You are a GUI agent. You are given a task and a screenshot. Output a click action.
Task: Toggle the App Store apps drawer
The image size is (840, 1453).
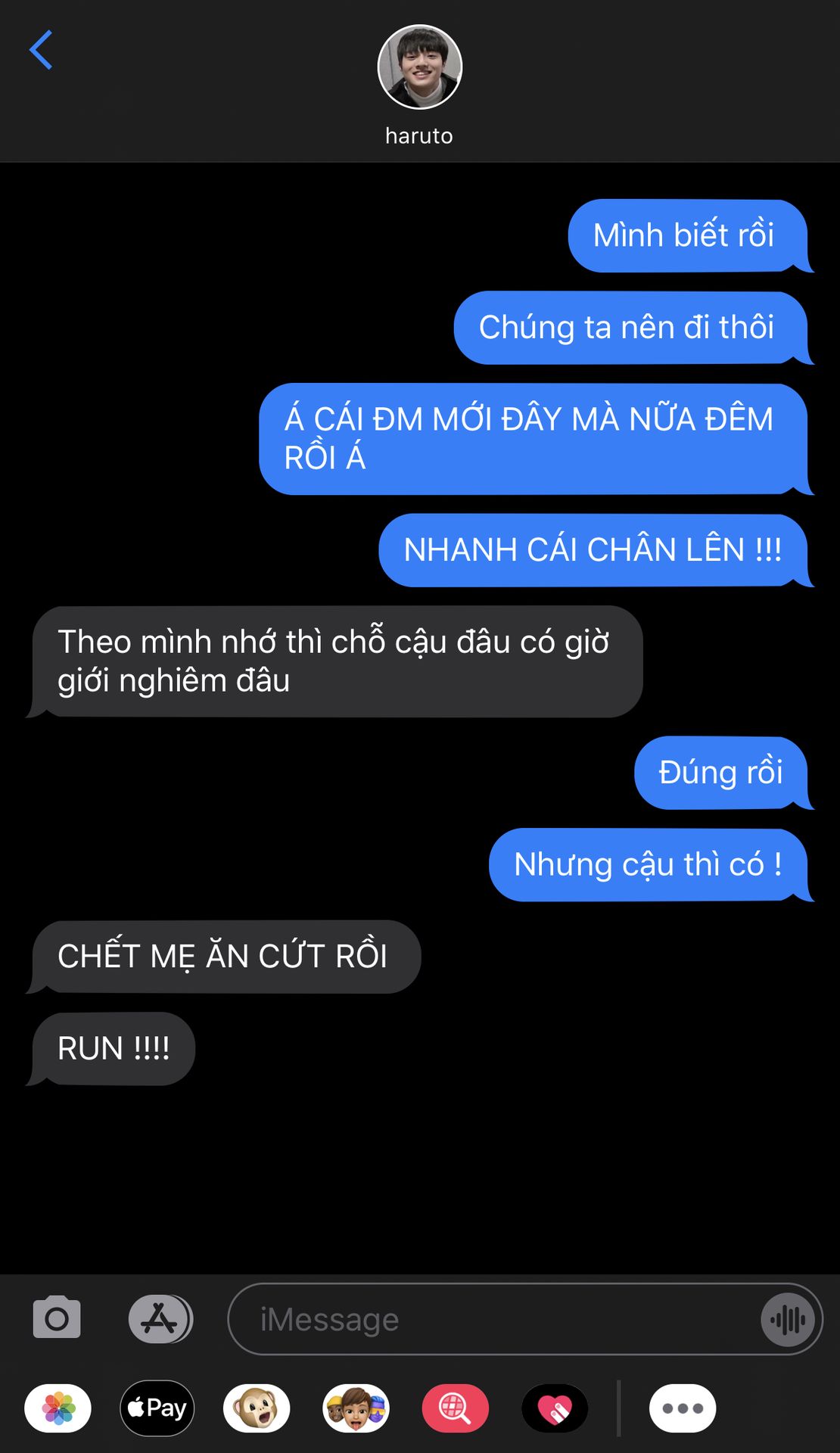click(160, 1319)
